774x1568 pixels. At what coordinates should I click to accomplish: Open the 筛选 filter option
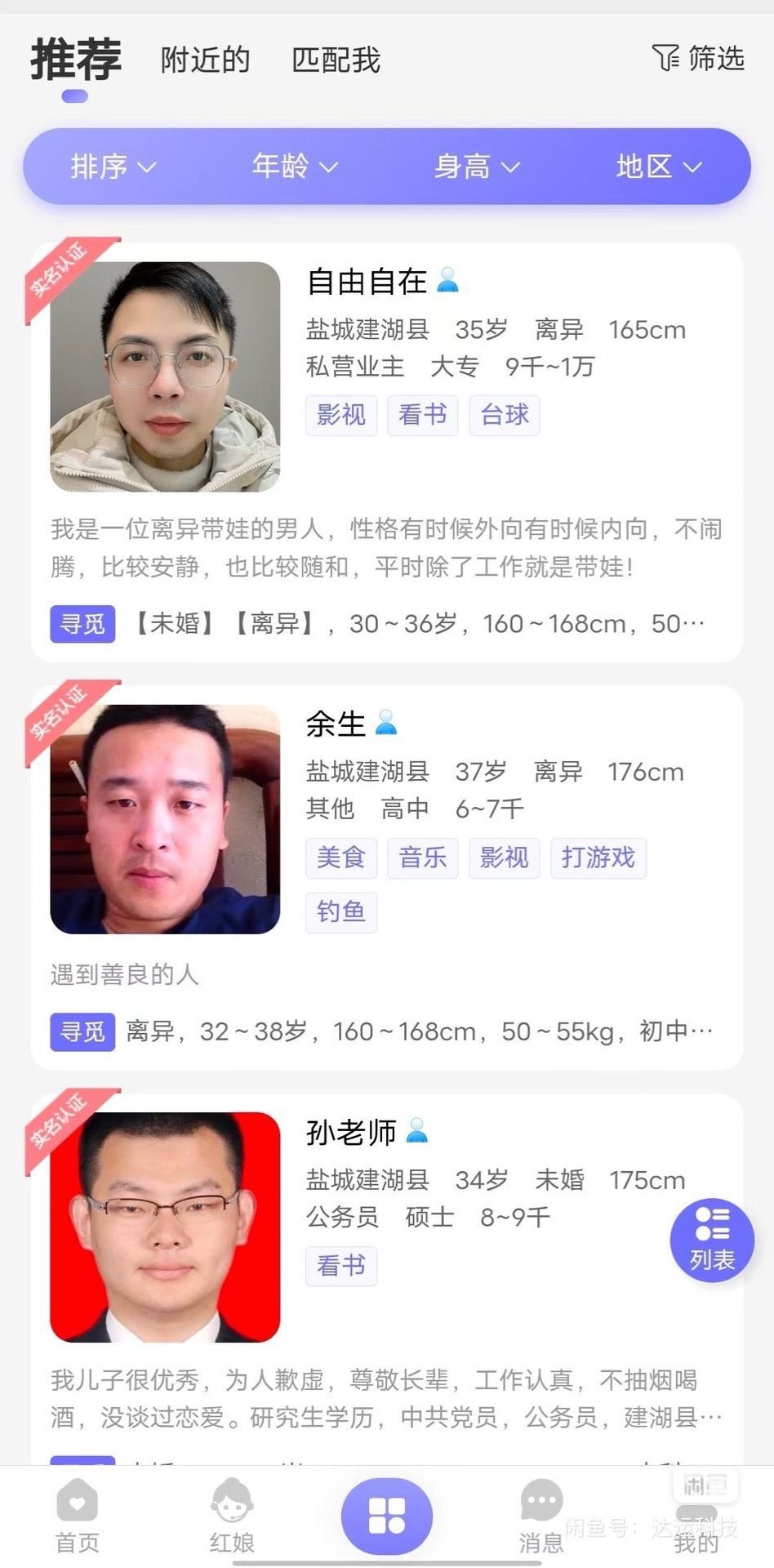pos(698,59)
